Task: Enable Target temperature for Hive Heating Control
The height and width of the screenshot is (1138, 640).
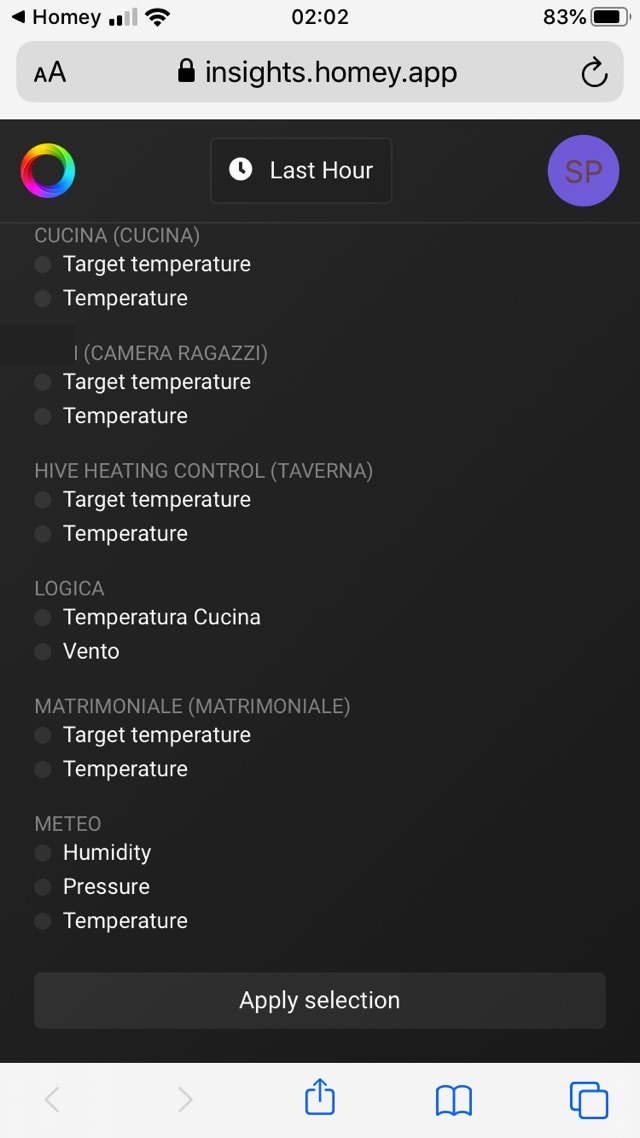Action: point(43,500)
